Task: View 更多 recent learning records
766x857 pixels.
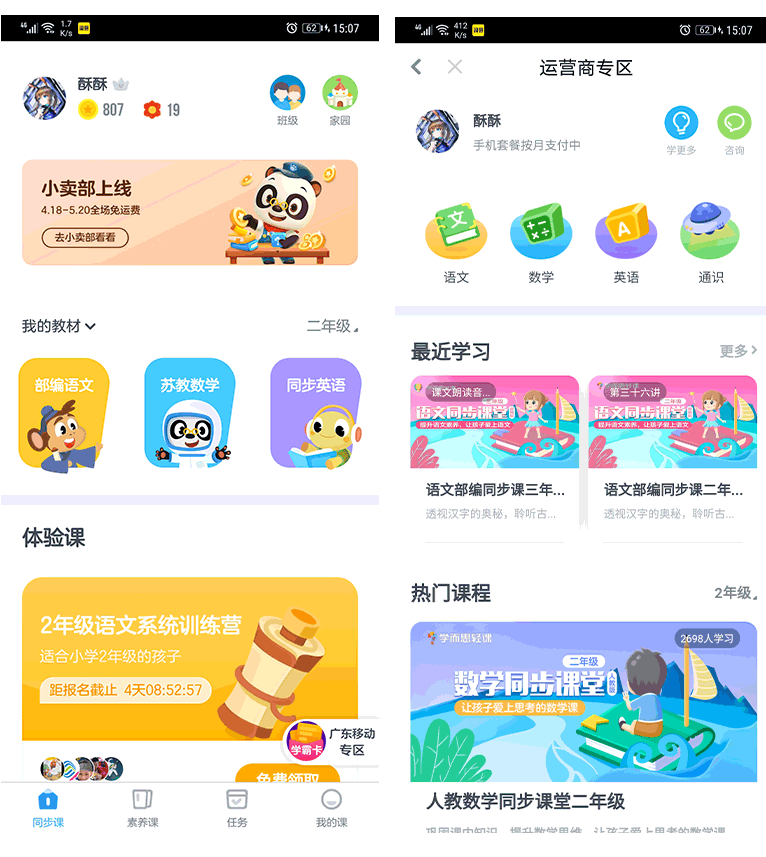Action: 738,351
